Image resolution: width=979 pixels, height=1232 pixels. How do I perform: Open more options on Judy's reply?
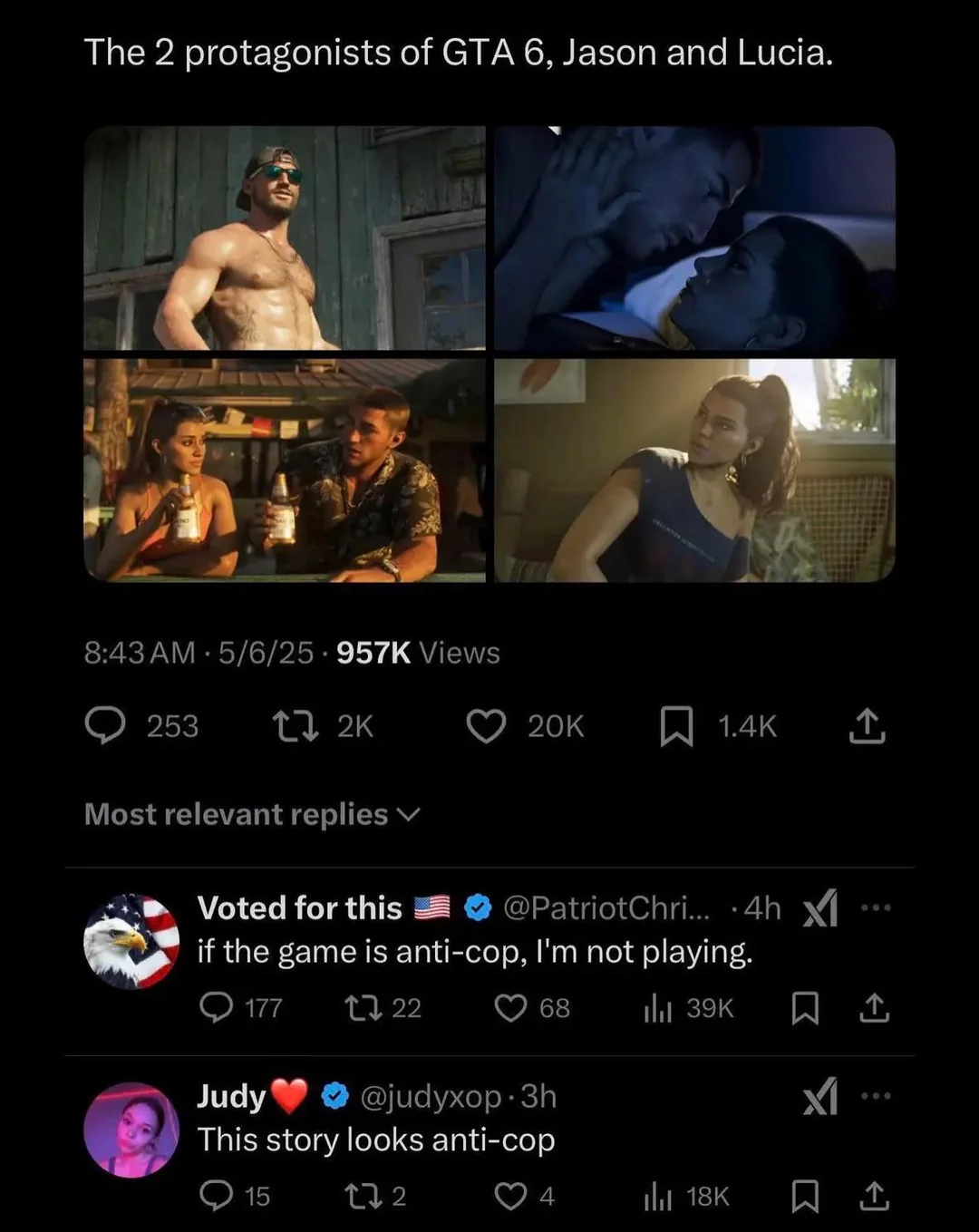876,1096
